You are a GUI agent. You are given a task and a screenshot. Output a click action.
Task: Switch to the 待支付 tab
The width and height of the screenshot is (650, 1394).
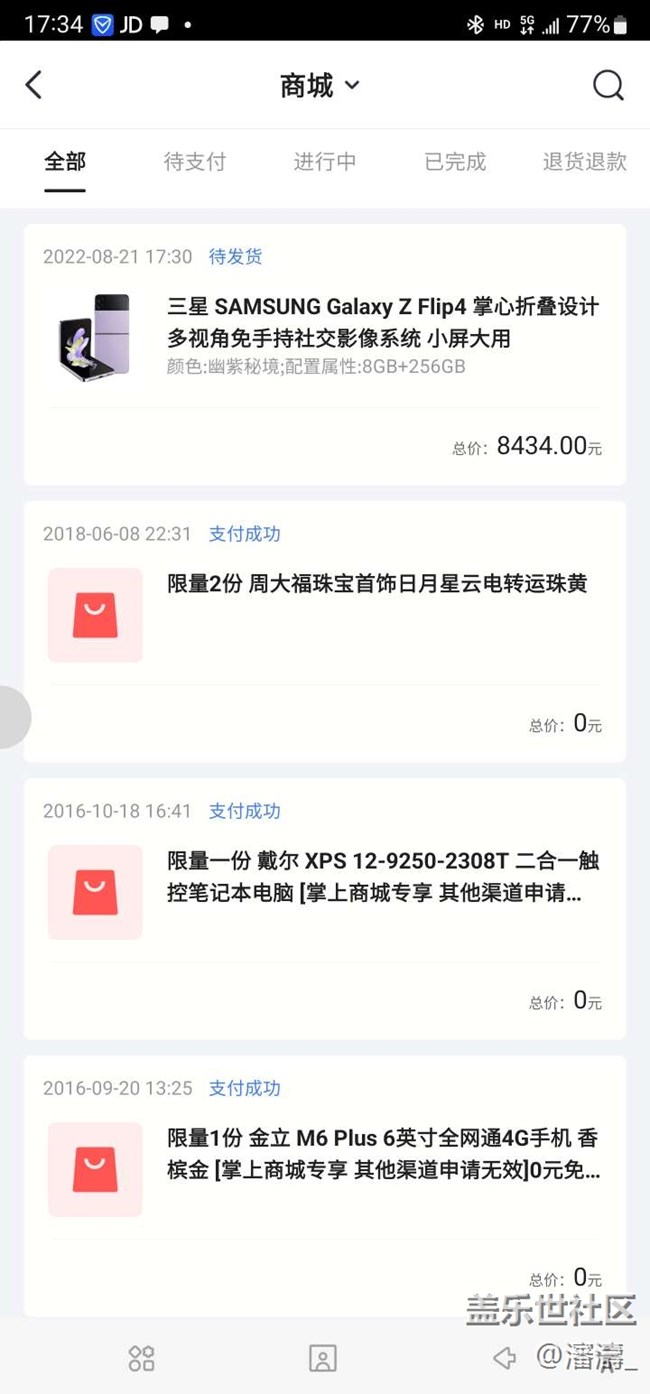click(x=195, y=162)
